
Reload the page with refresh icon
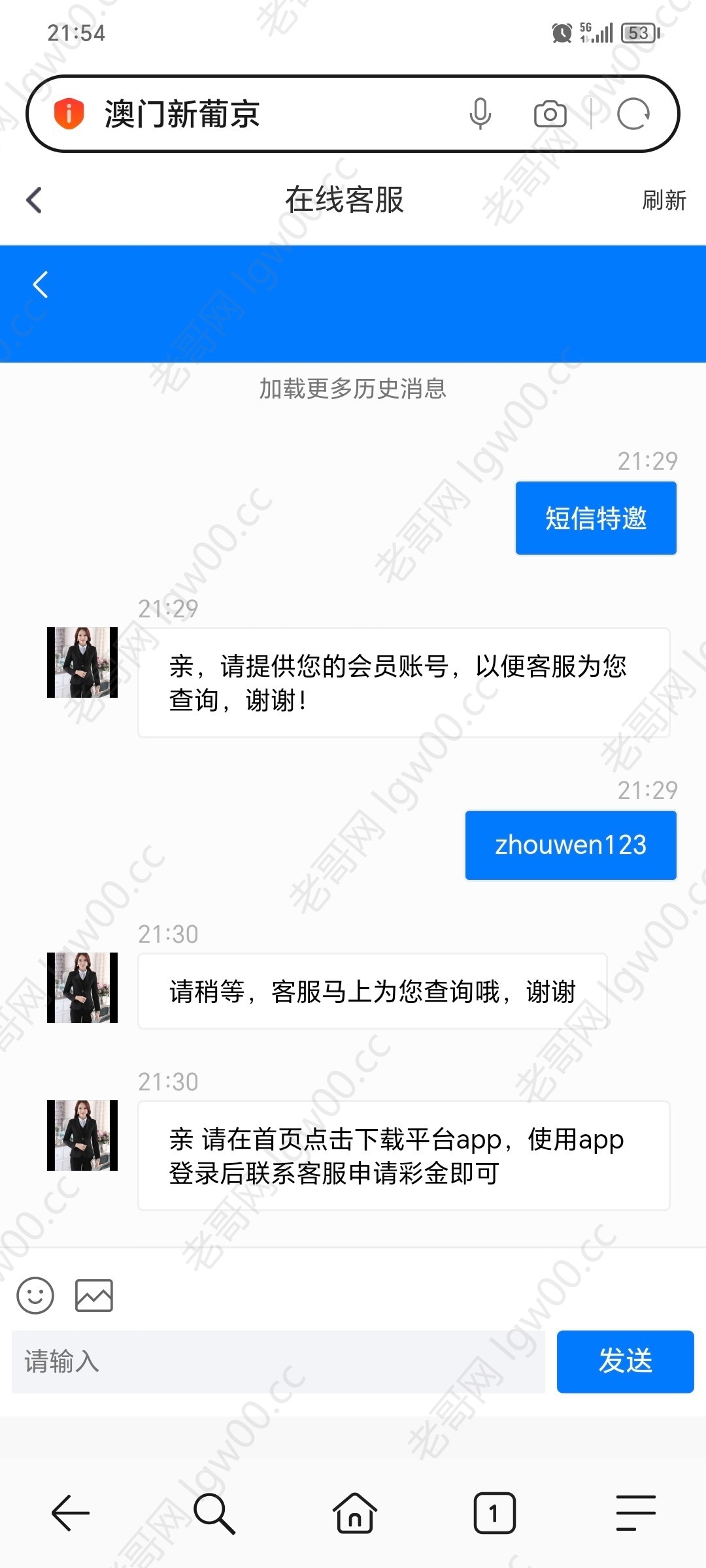tap(633, 114)
